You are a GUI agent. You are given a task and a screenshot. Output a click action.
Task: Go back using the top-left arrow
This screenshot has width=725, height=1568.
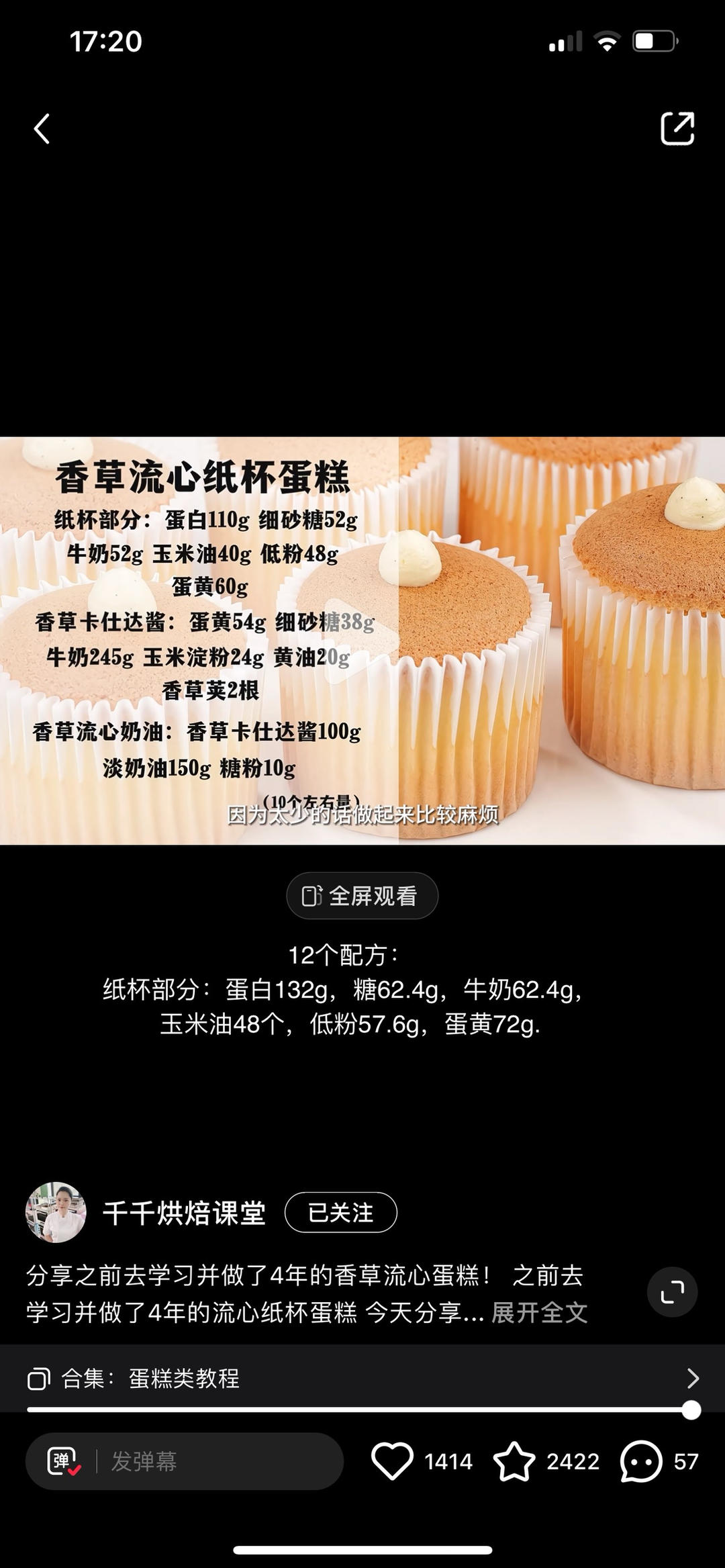[x=42, y=129]
